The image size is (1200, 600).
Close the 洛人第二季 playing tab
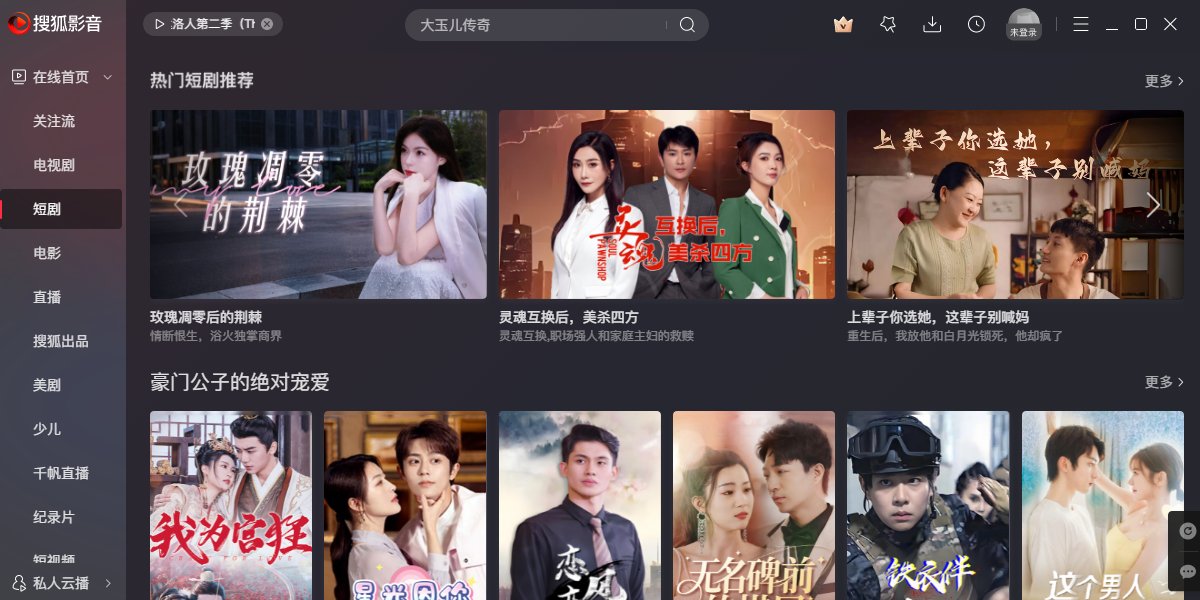click(267, 24)
